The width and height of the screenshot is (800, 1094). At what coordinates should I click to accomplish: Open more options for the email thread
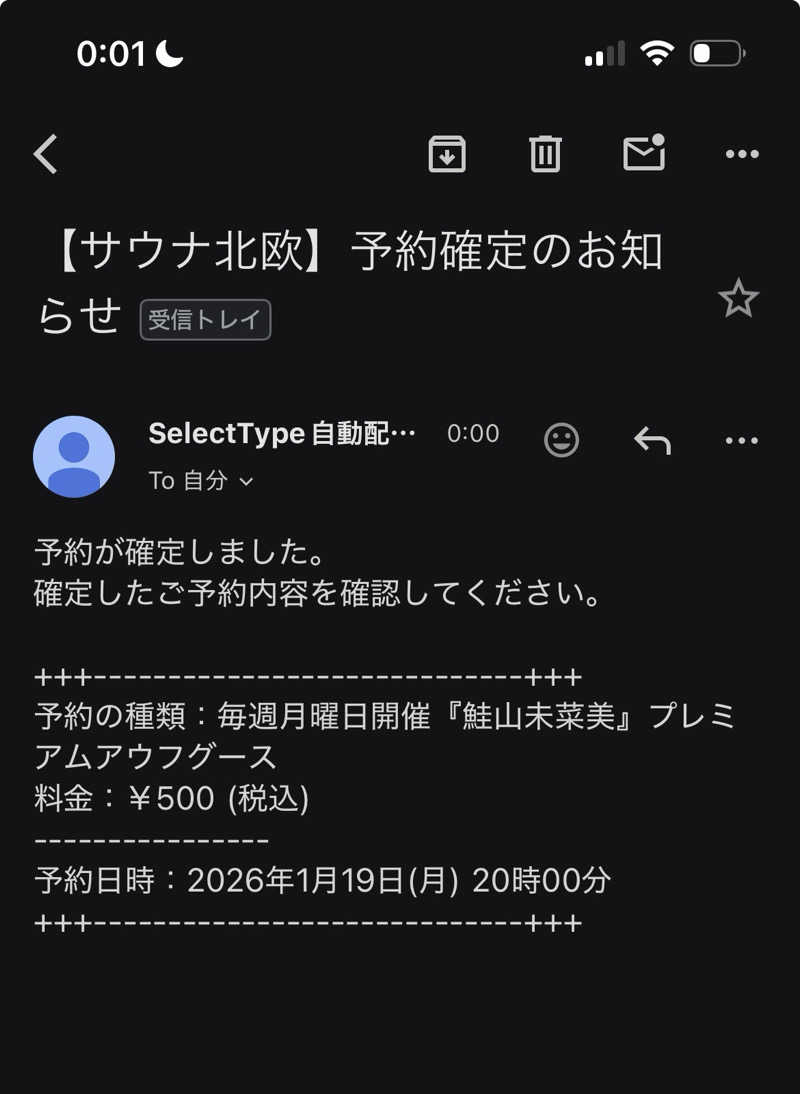pyautogui.click(x=742, y=153)
